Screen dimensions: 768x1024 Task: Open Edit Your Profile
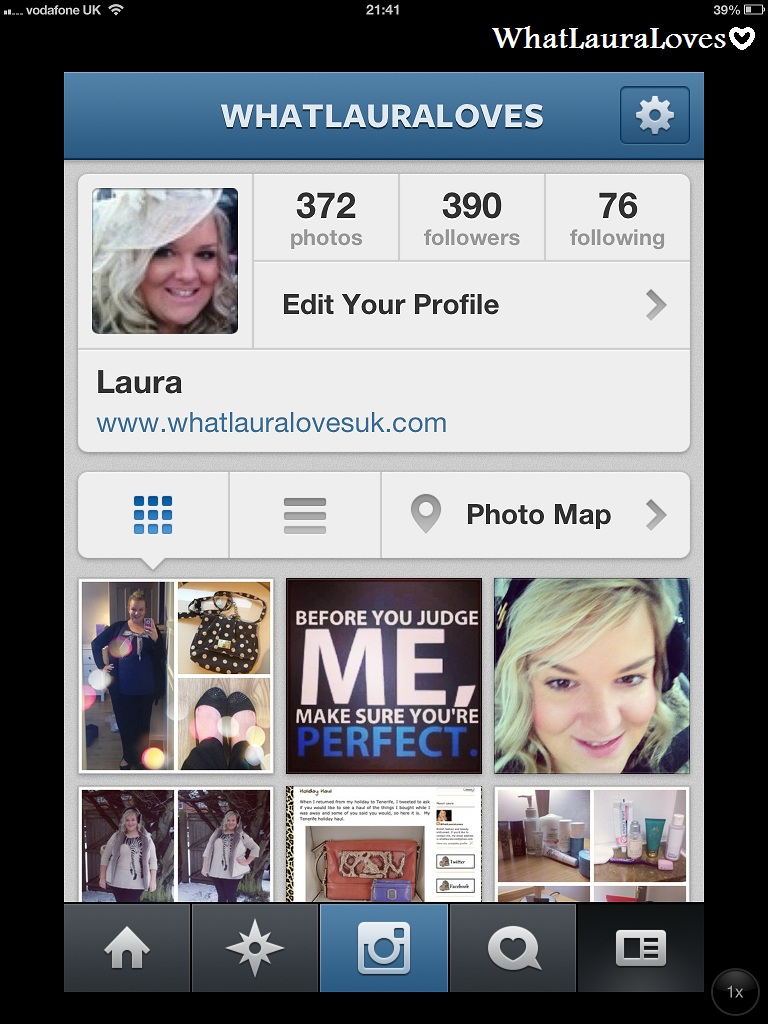471,305
